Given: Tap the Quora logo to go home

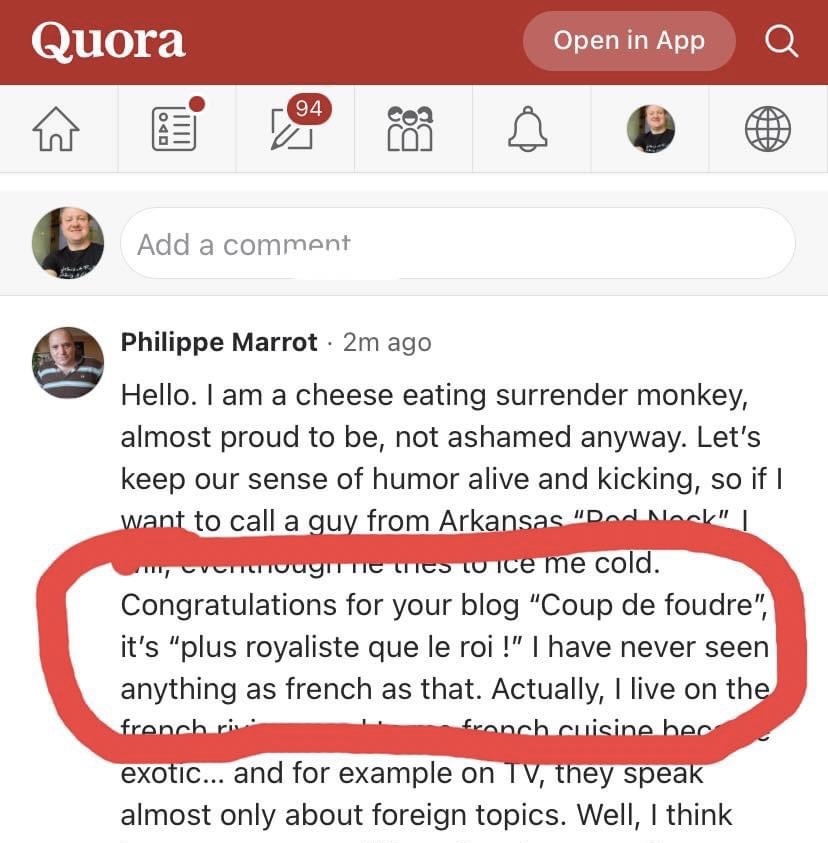Looking at the screenshot, I should coord(108,41).
